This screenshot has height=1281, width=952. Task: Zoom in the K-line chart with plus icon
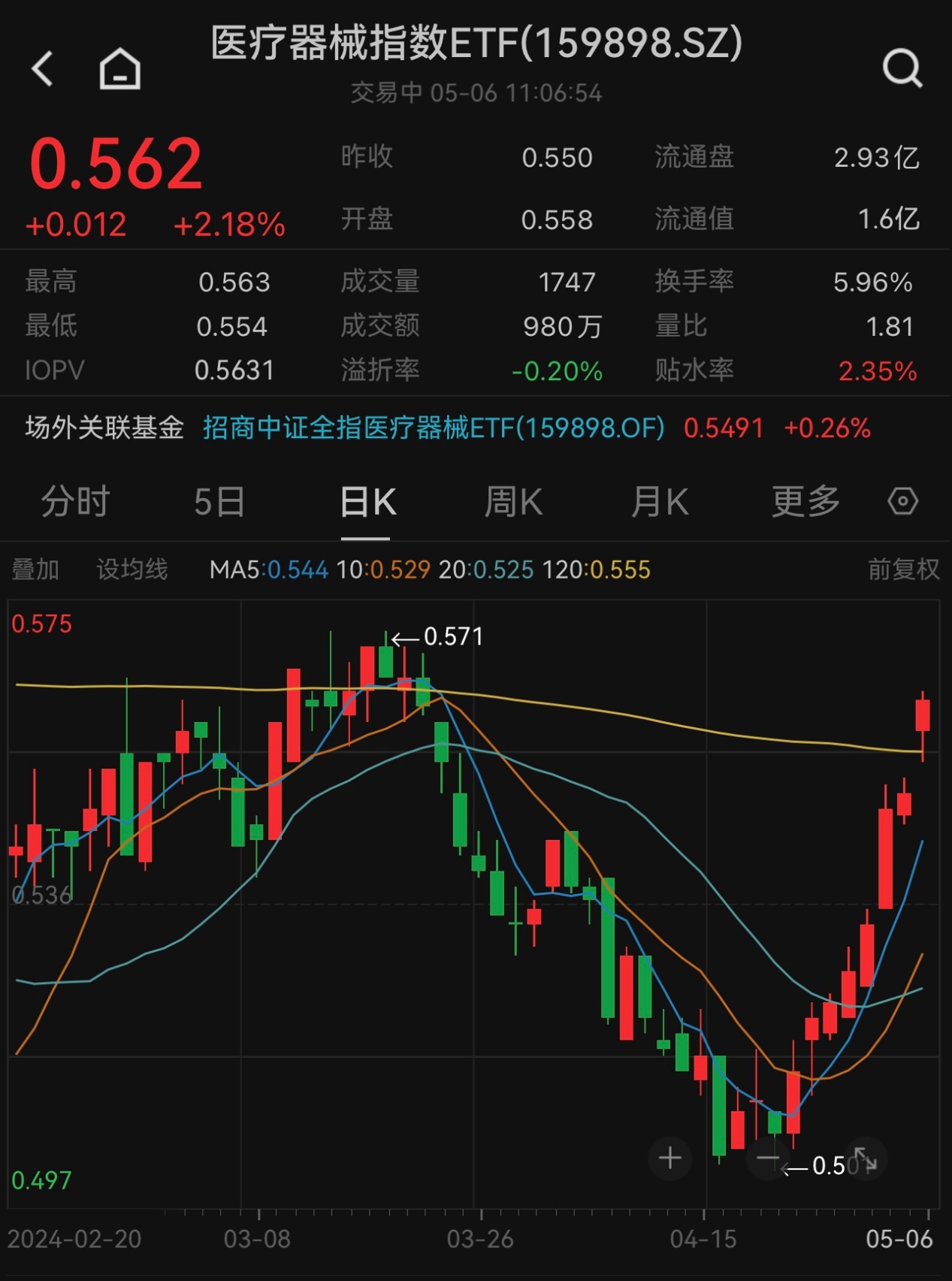[669, 1159]
